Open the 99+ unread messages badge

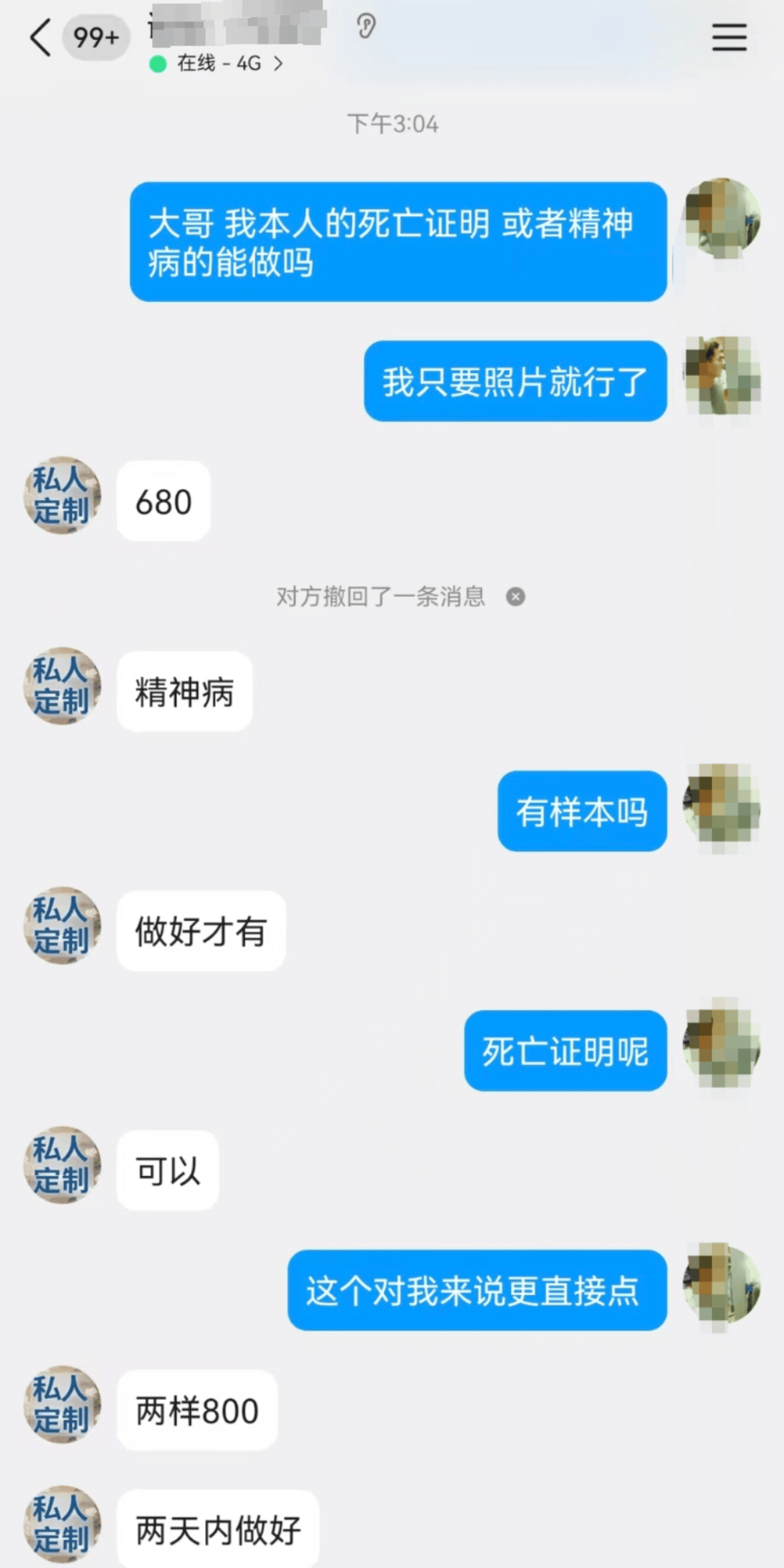coord(95,37)
